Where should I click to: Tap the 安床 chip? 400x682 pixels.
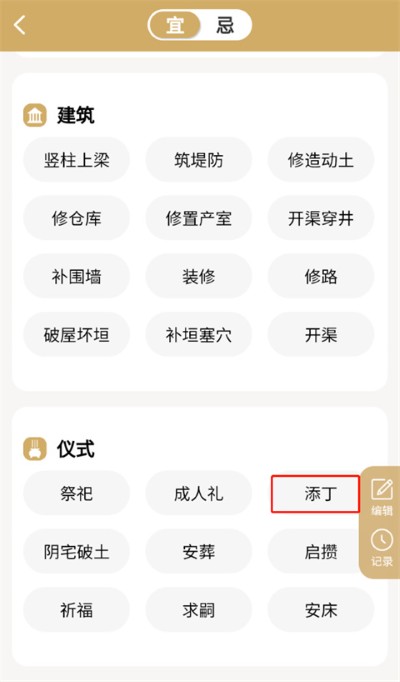pyautogui.click(x=321, y=610)
